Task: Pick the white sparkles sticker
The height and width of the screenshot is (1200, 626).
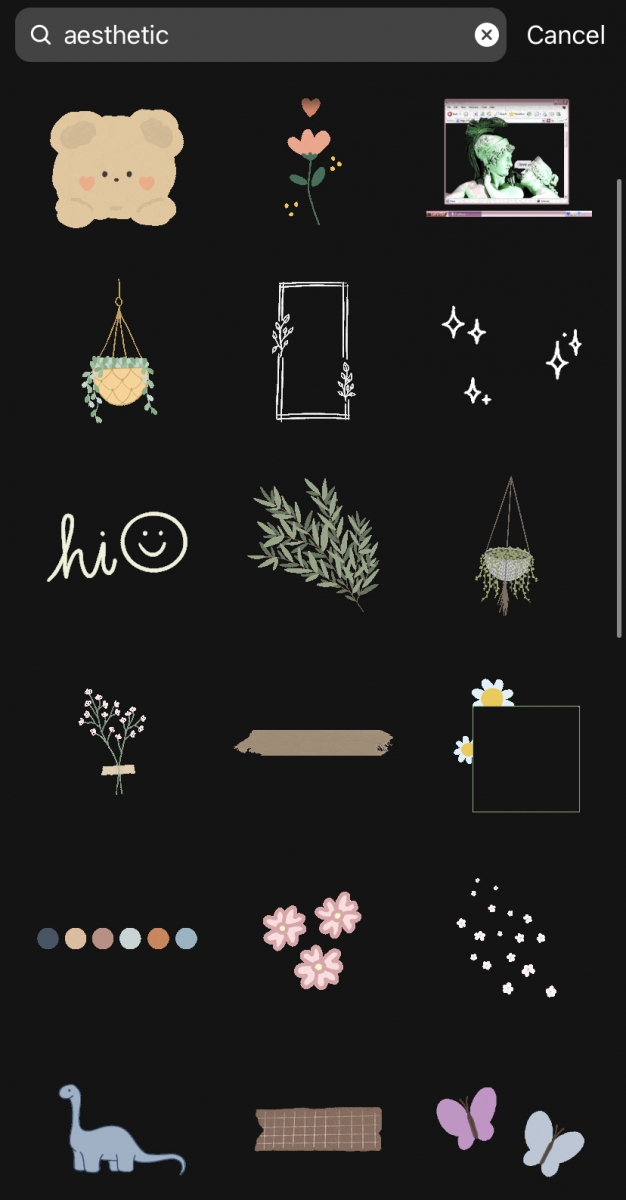Action: (x=510, y=355)
